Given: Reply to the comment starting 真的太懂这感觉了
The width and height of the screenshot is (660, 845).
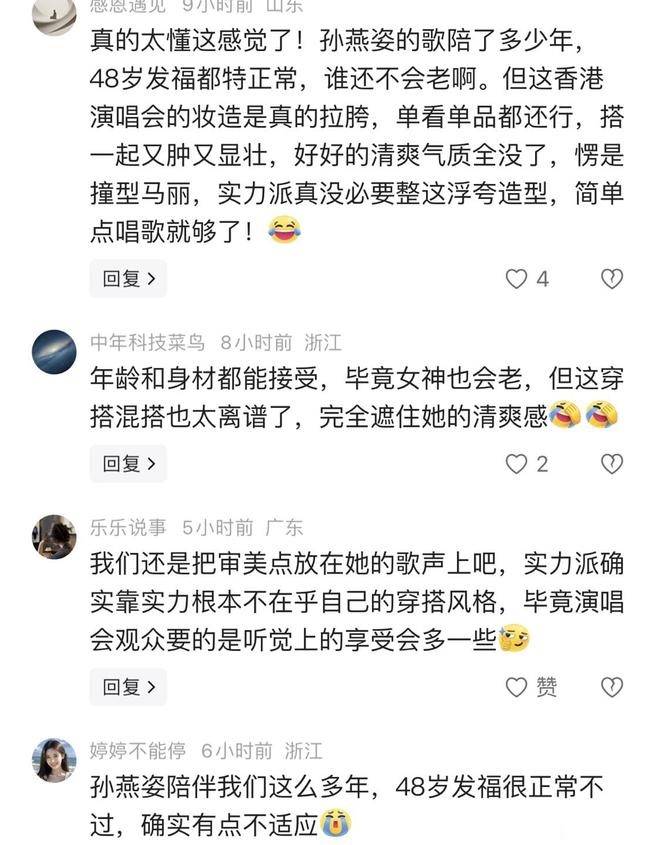Looking at the screenshot, I should tap(128, 279).
